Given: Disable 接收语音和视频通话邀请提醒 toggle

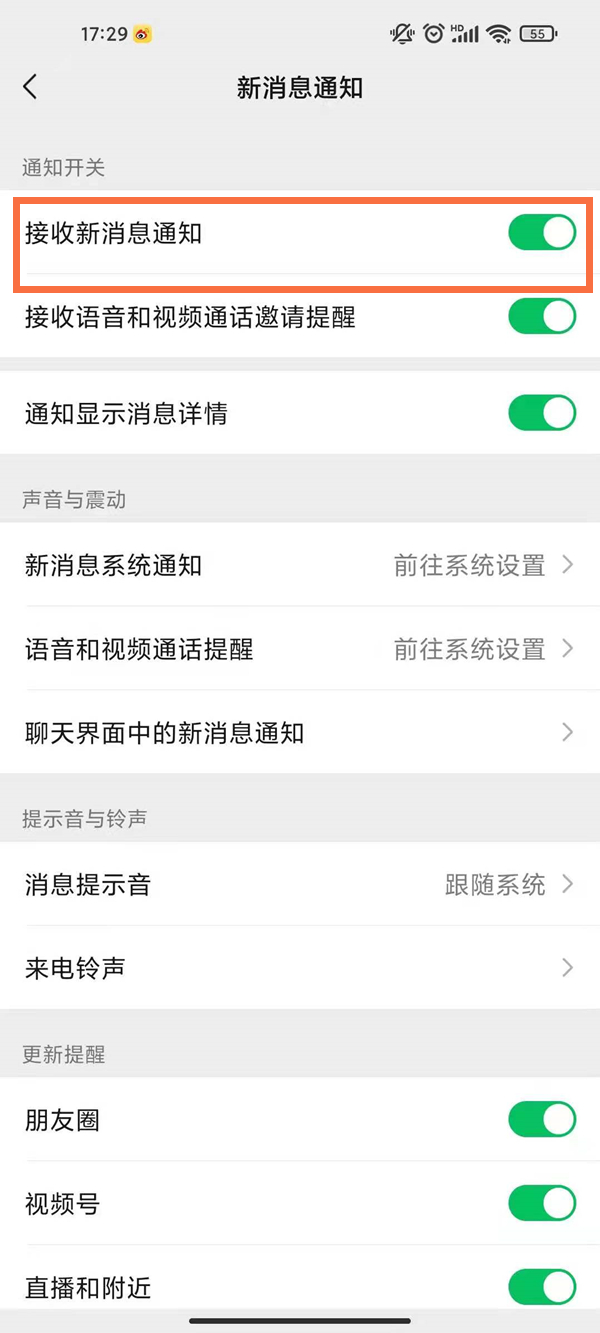Looking at the screenshot, I should click(542, 317).
